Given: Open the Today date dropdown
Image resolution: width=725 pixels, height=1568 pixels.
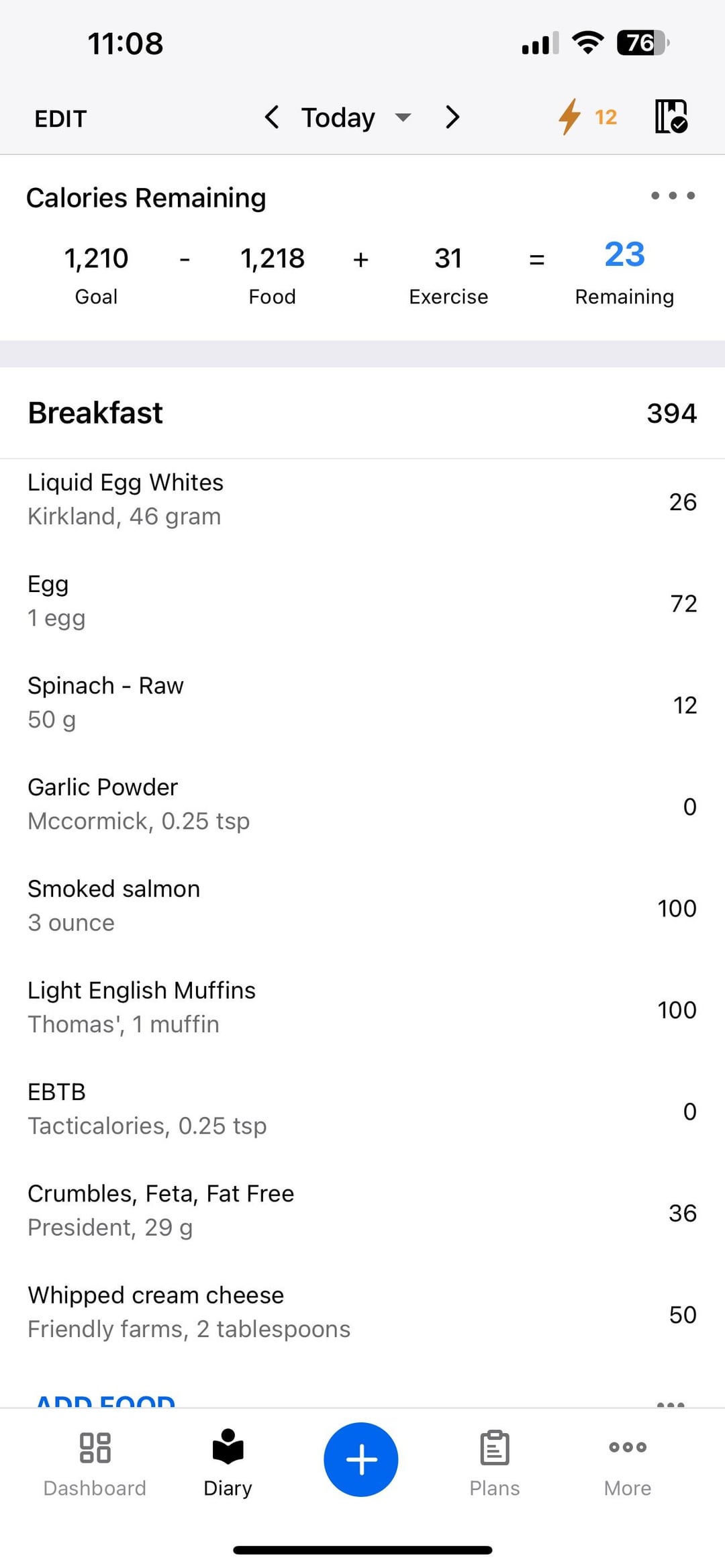Looking at the screenshot, I should (356, 117).
